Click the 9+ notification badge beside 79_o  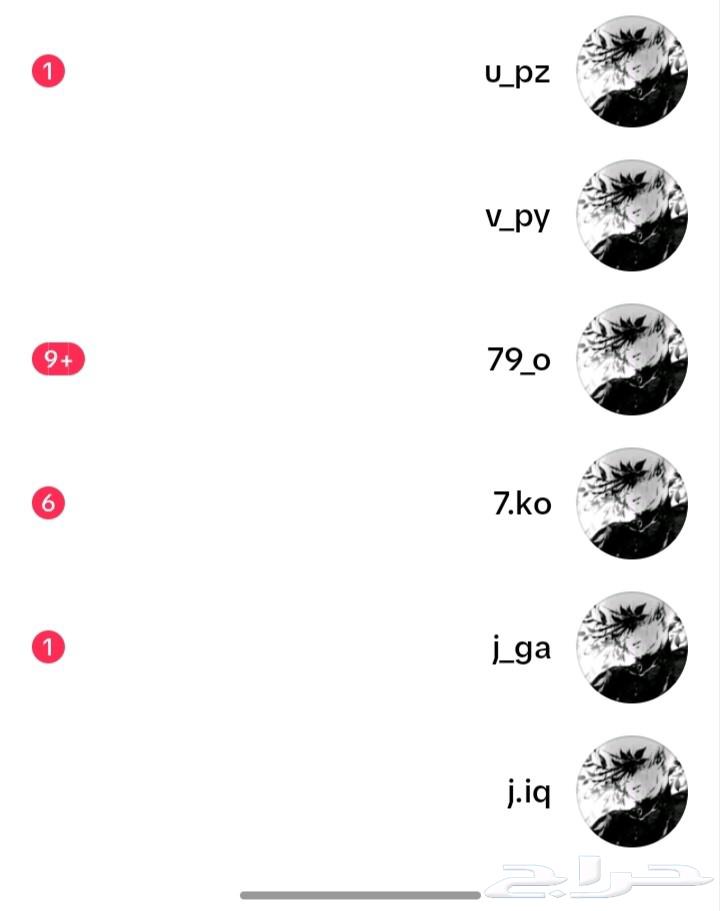(57, 358)
